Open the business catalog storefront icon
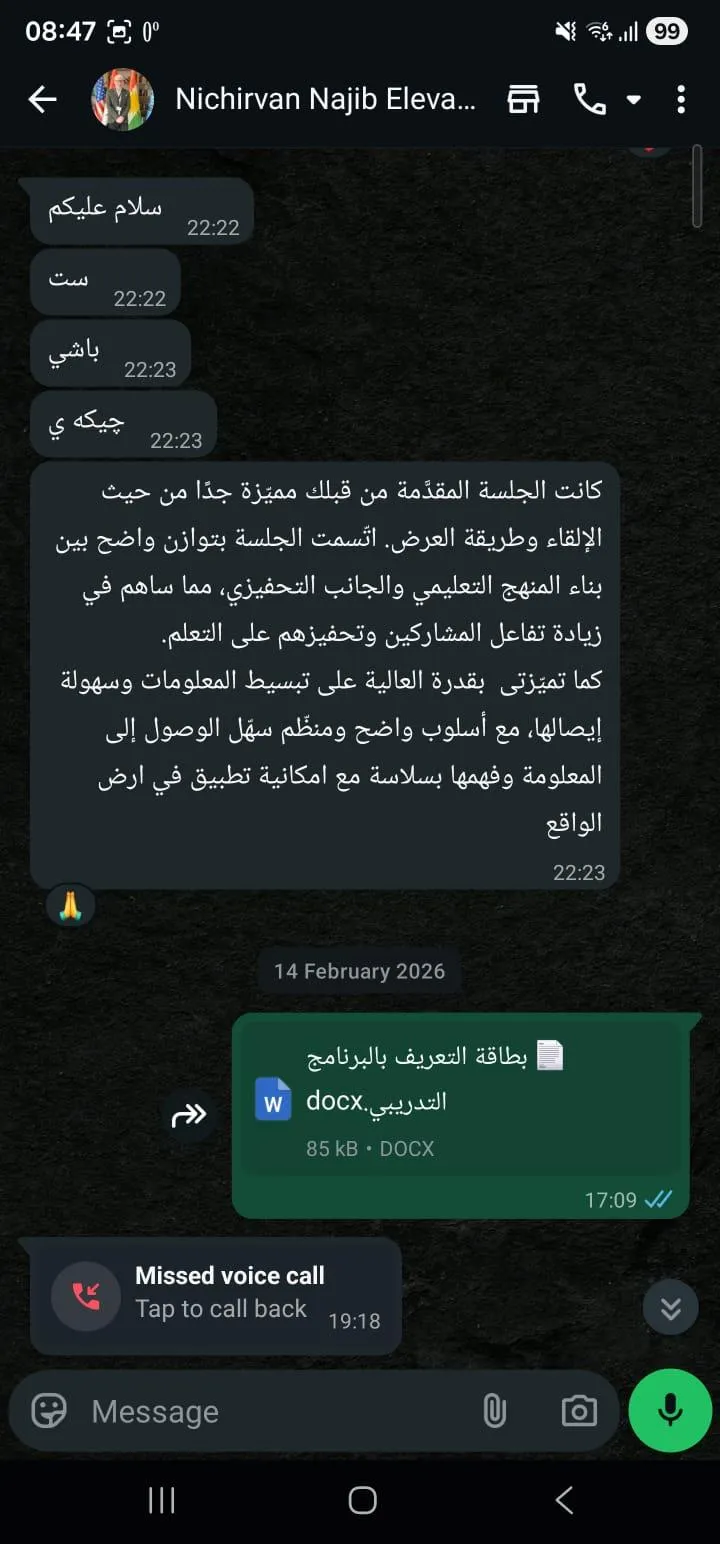 [523, 99]
